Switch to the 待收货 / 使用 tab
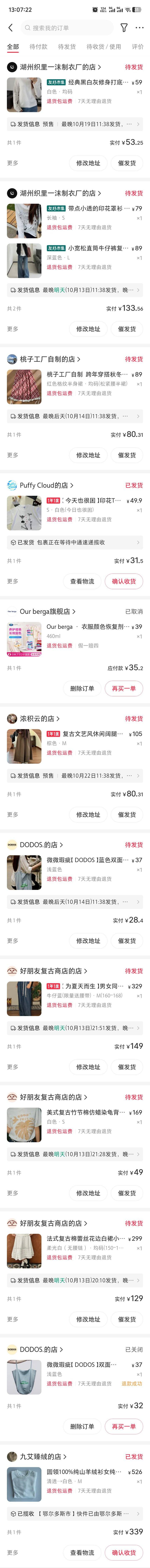The height and width of the screenshot is (1568, 150). (104, 47)
